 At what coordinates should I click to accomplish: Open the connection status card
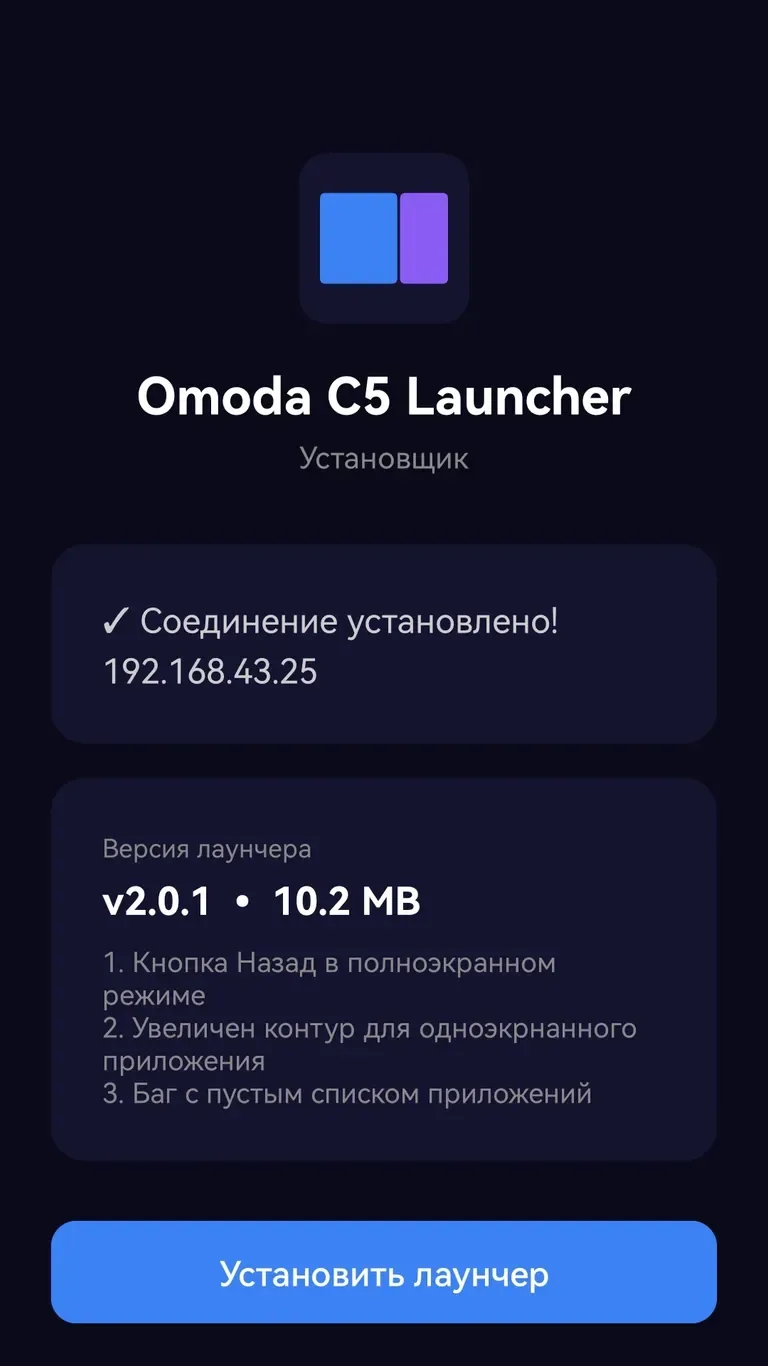point(384,644)
